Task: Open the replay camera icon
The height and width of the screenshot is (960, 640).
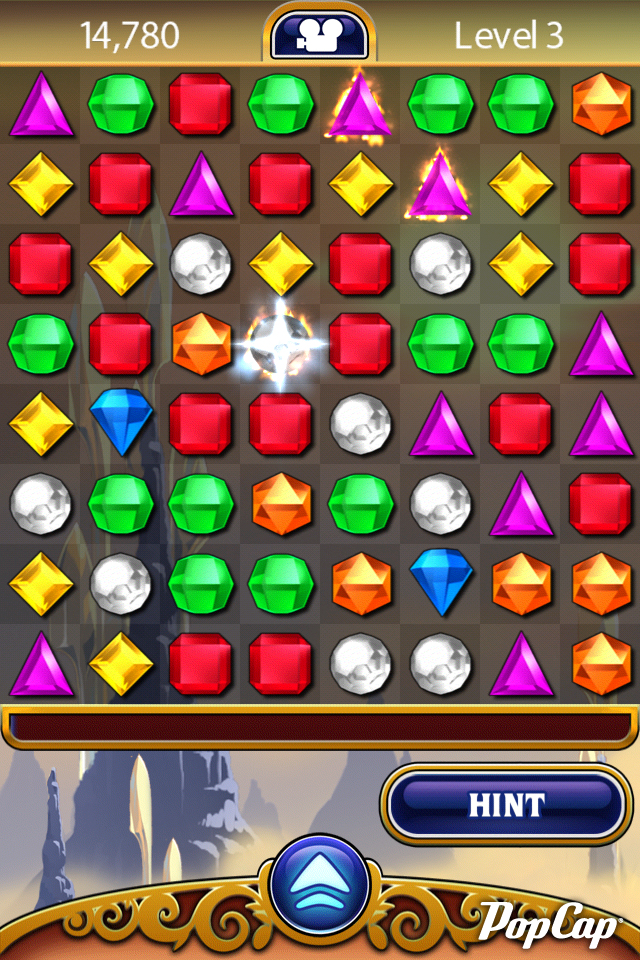Action: tap(320, 37)
